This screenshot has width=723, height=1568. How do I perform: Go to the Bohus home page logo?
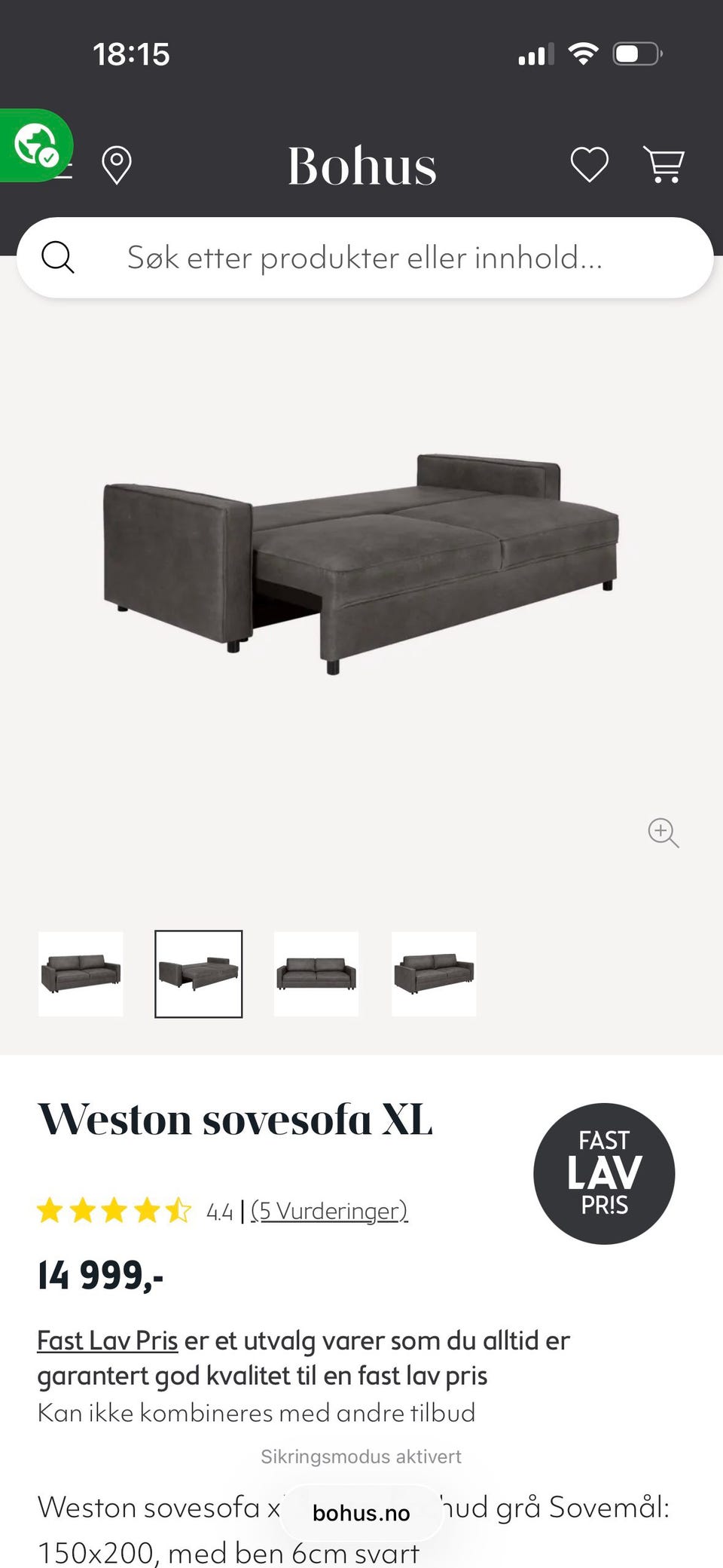362,166
